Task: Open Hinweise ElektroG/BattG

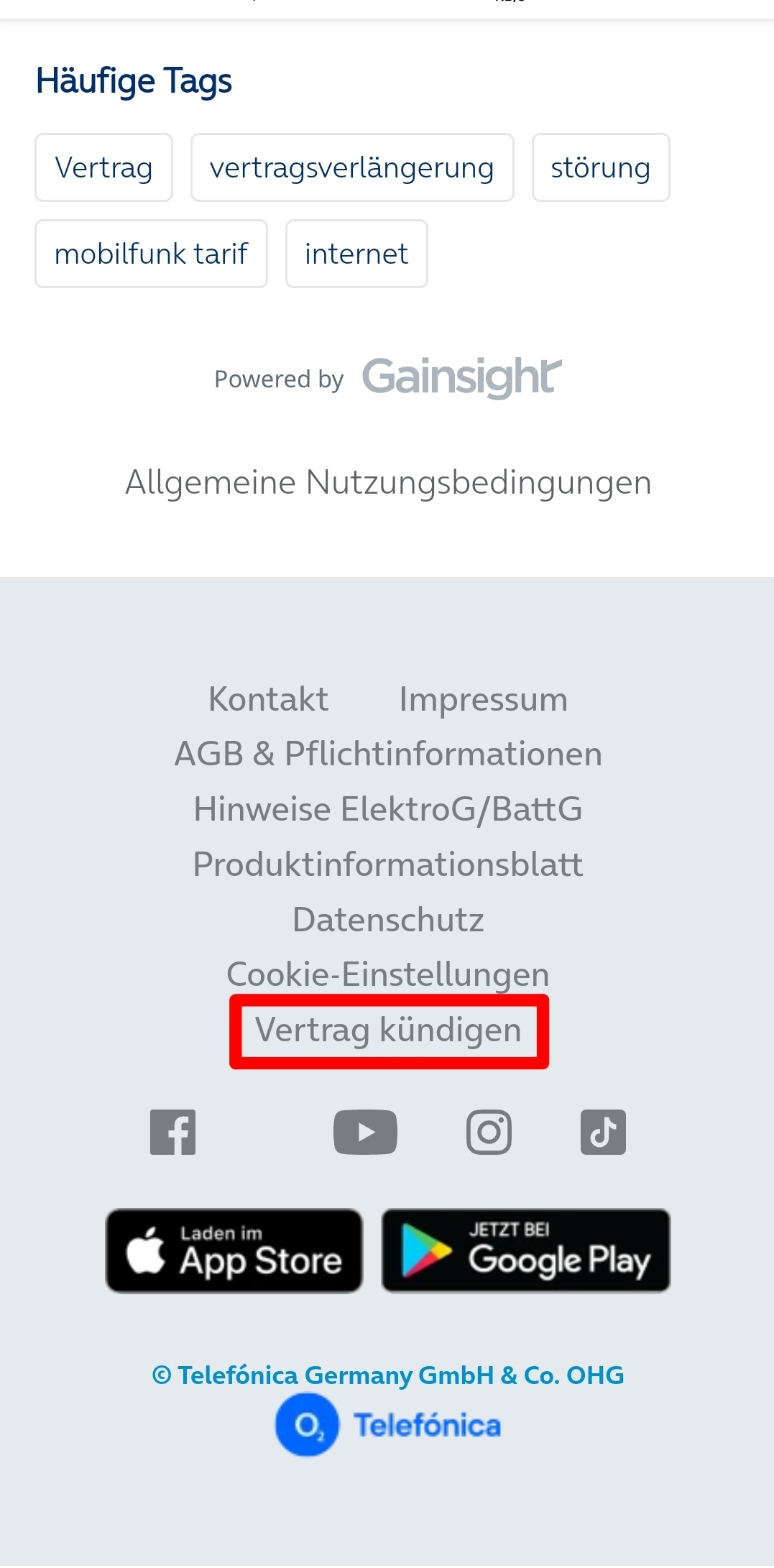Action: [x=388, y=809]
